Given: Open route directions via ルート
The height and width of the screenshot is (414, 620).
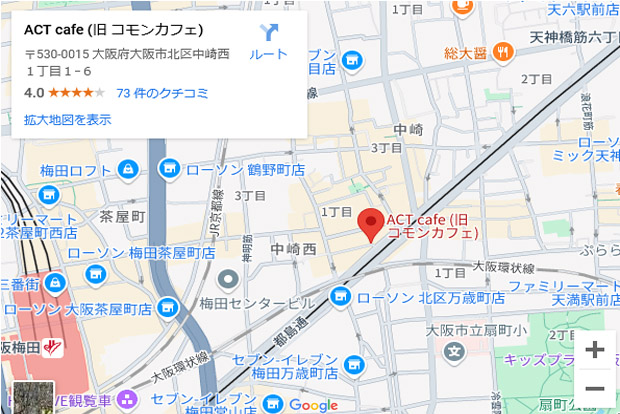Looking at the screenshot, I should [268, 40].
